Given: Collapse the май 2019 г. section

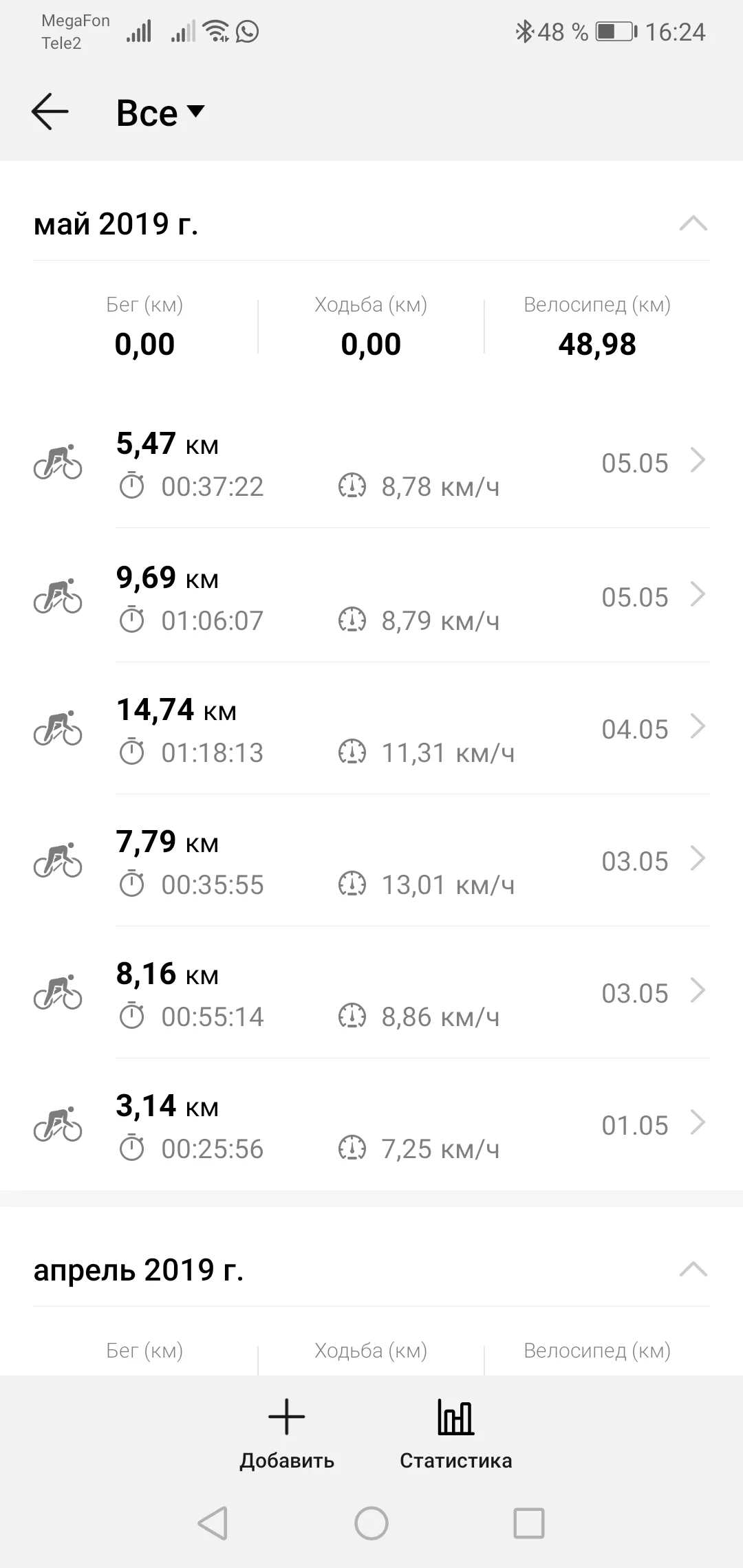Looking at the screenshot, I should click(693, 224).
